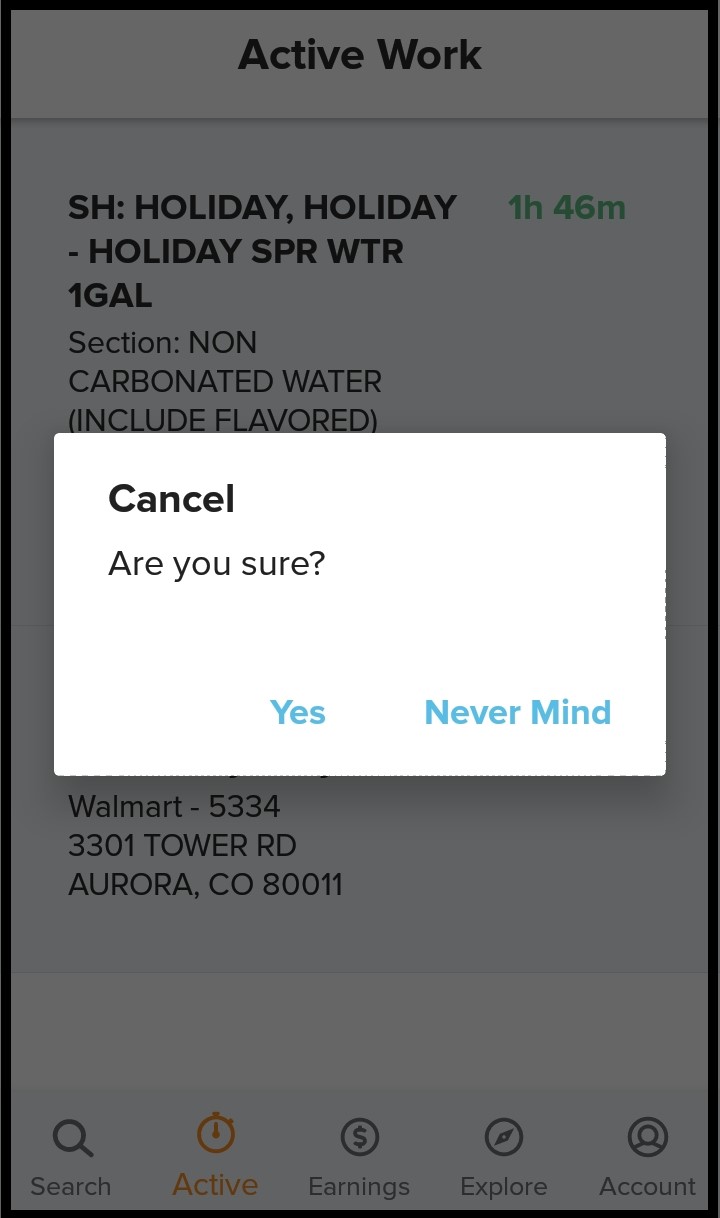The width and height of the screenshot is (720, 1218).
Task: Switch to the Search tab
Action: tap(71, 1158)
